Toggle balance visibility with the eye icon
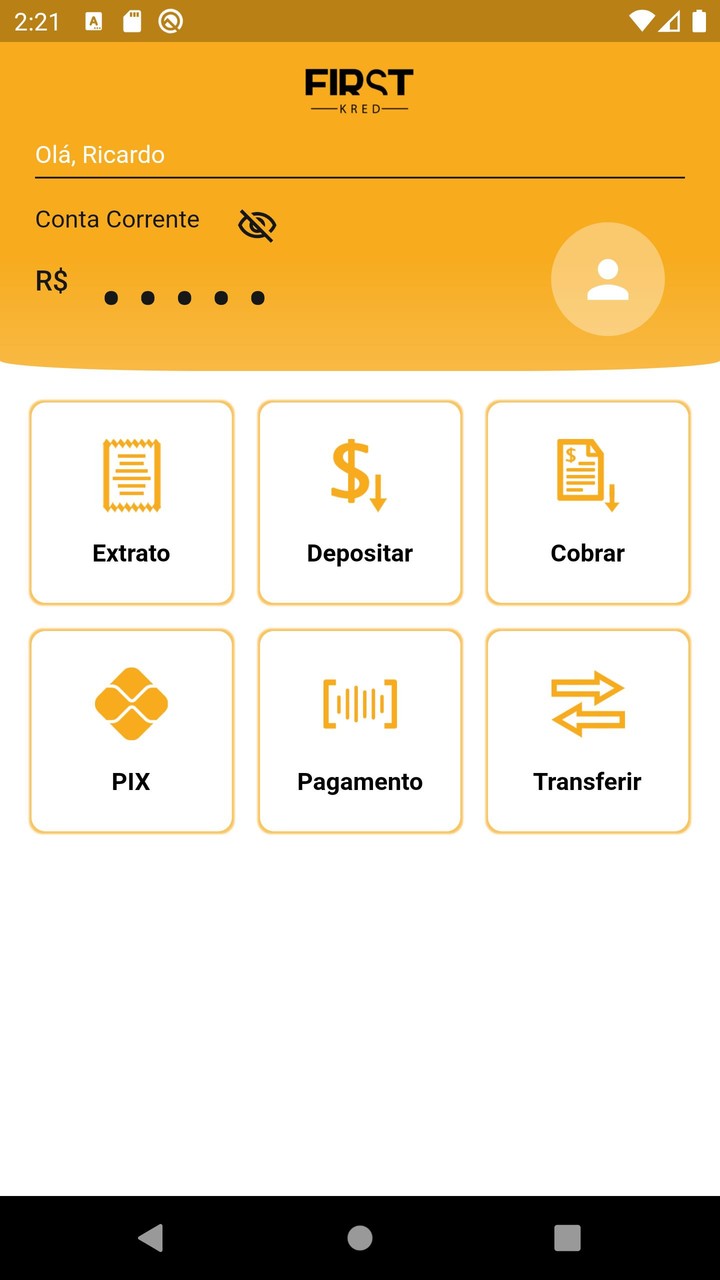 [x=256, y=224]
